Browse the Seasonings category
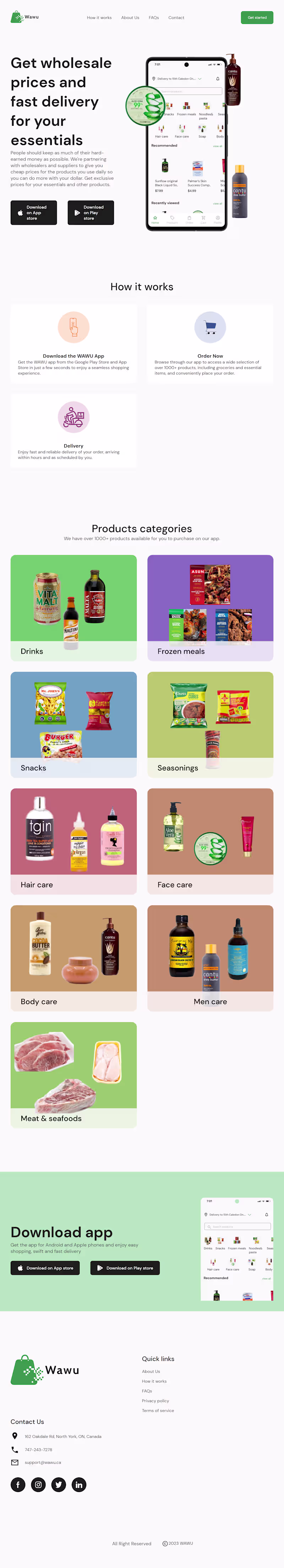Viewport: 284px width, 1568px height. [x=210, y=724]
